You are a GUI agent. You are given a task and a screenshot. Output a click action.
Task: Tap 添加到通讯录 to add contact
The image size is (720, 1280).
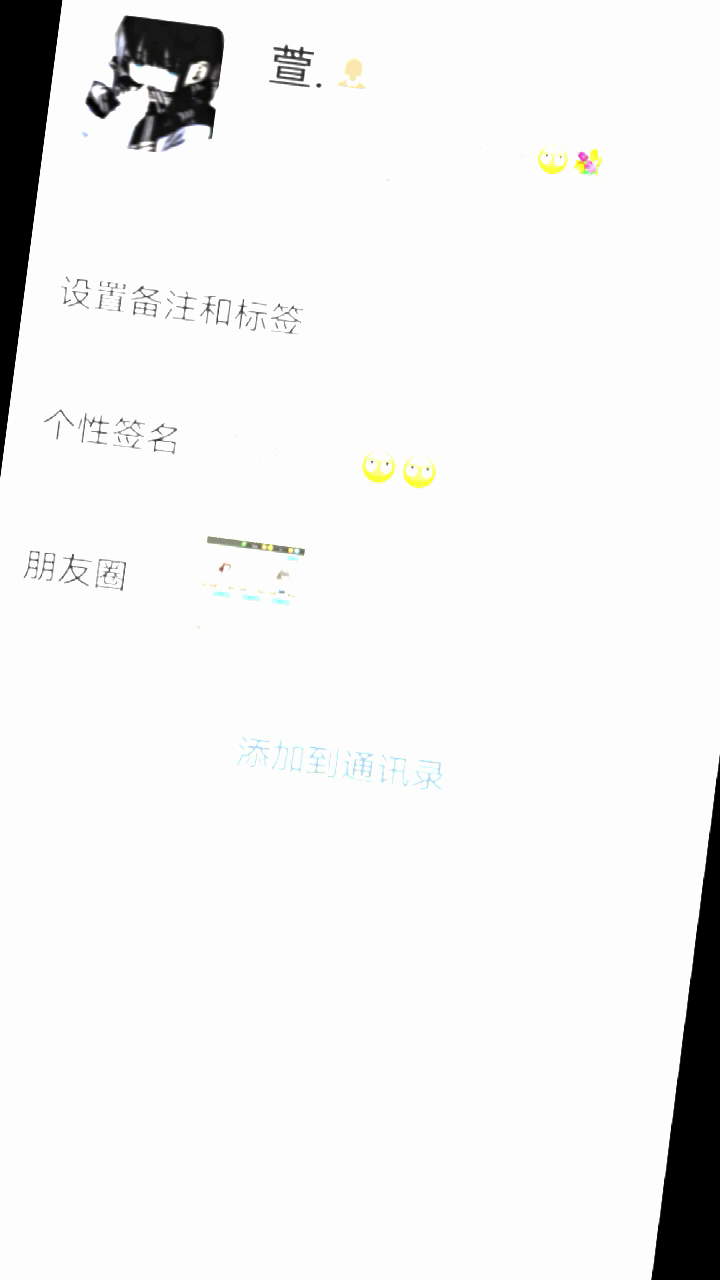(x=340, y=764)
